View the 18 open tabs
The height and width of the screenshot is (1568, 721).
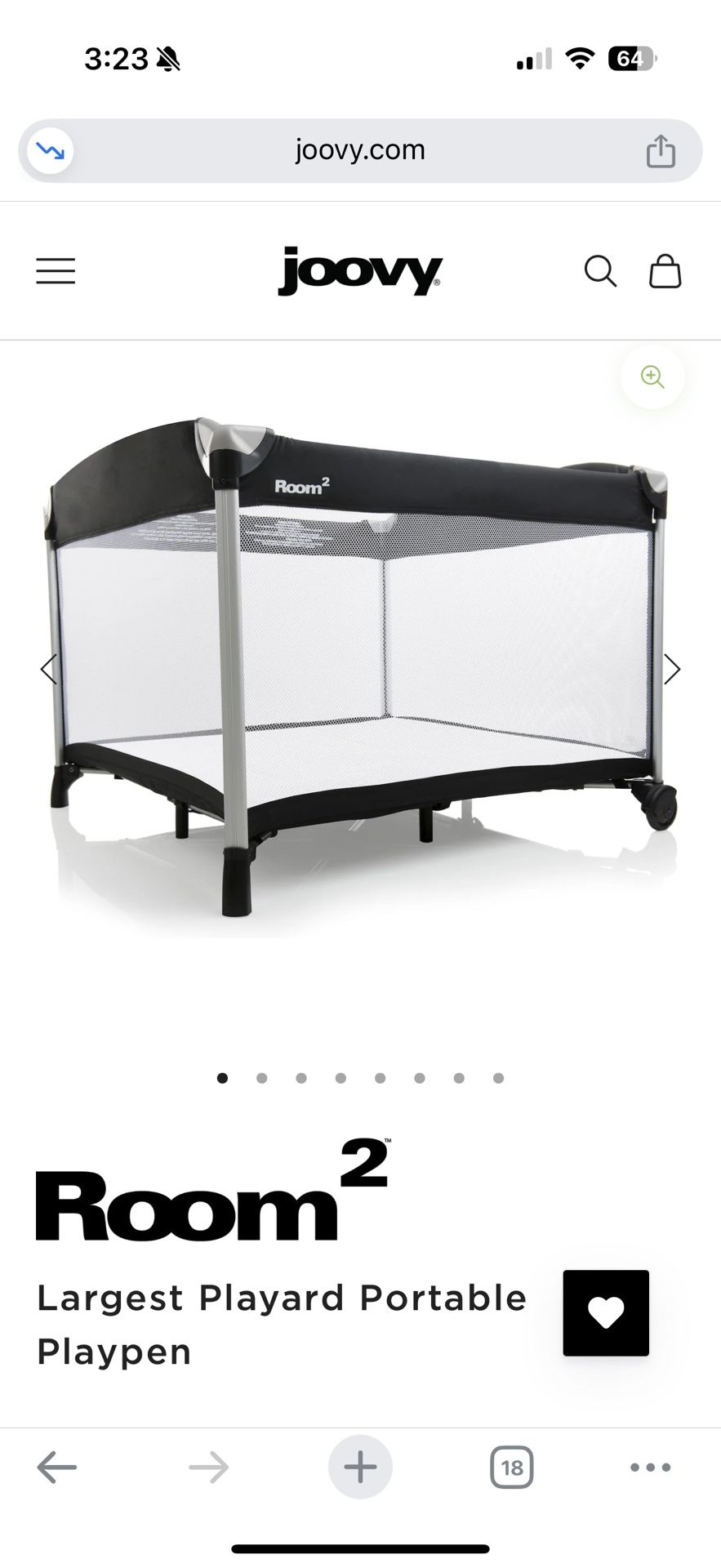[511, 1468]
